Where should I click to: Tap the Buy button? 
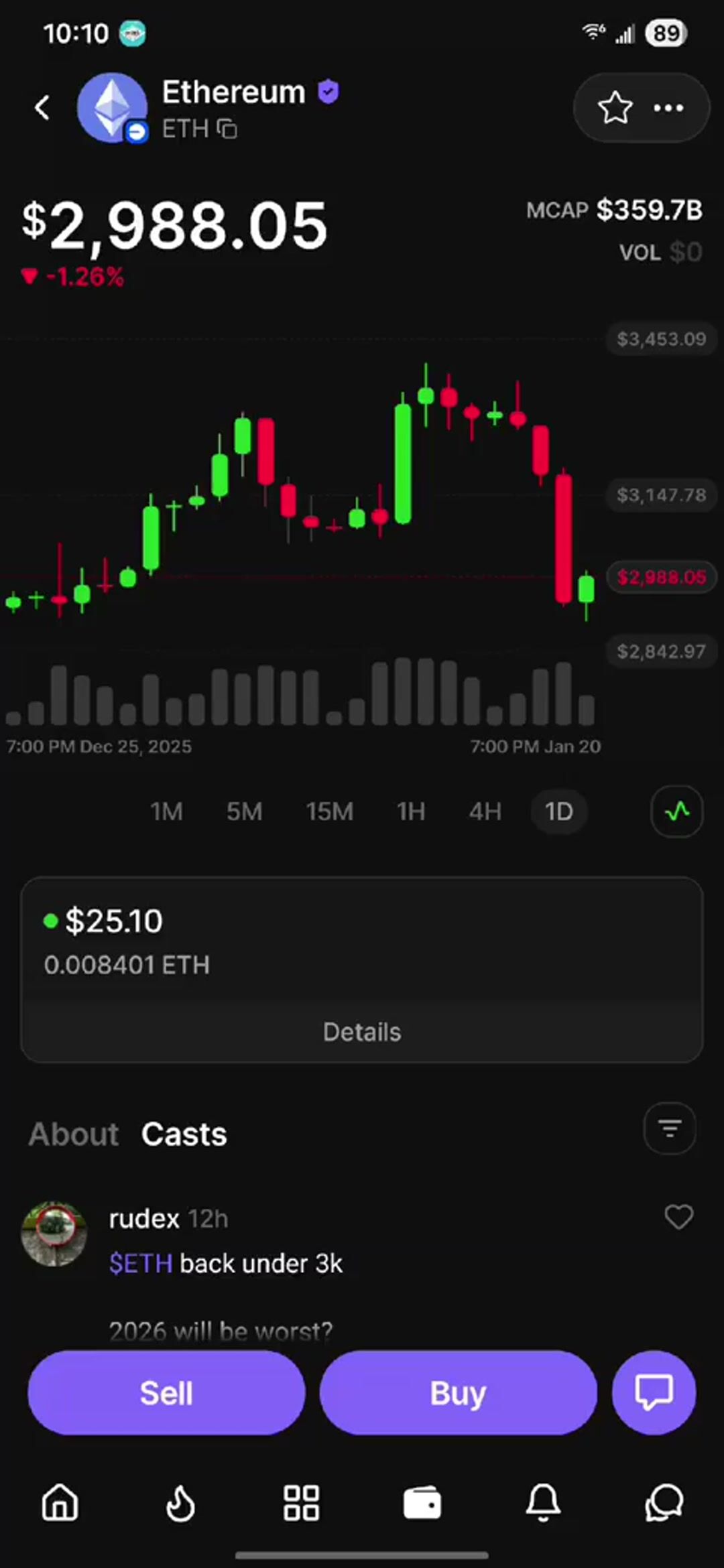458,1393
